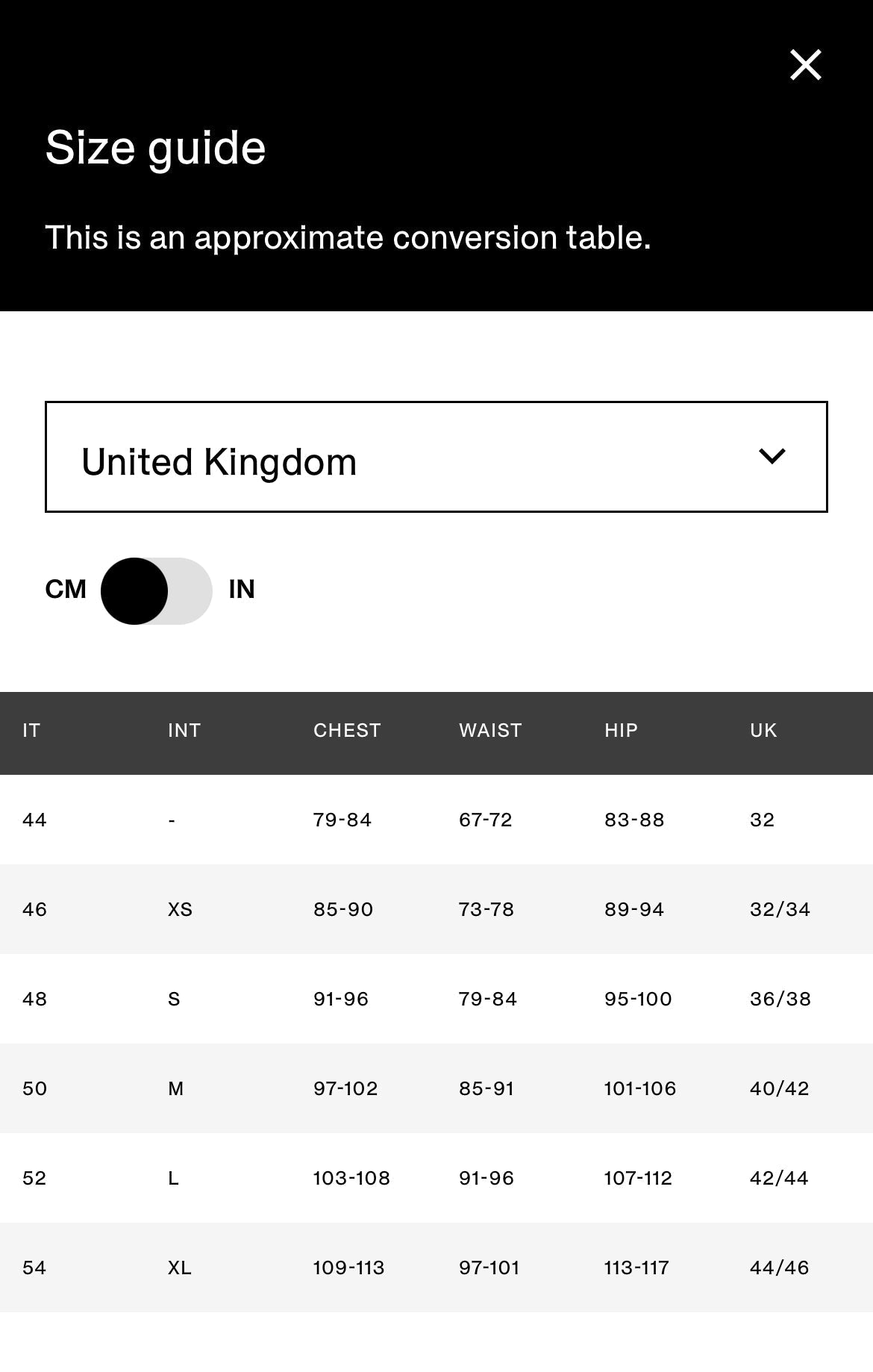Switch units from CM to IN

[157, 590]
